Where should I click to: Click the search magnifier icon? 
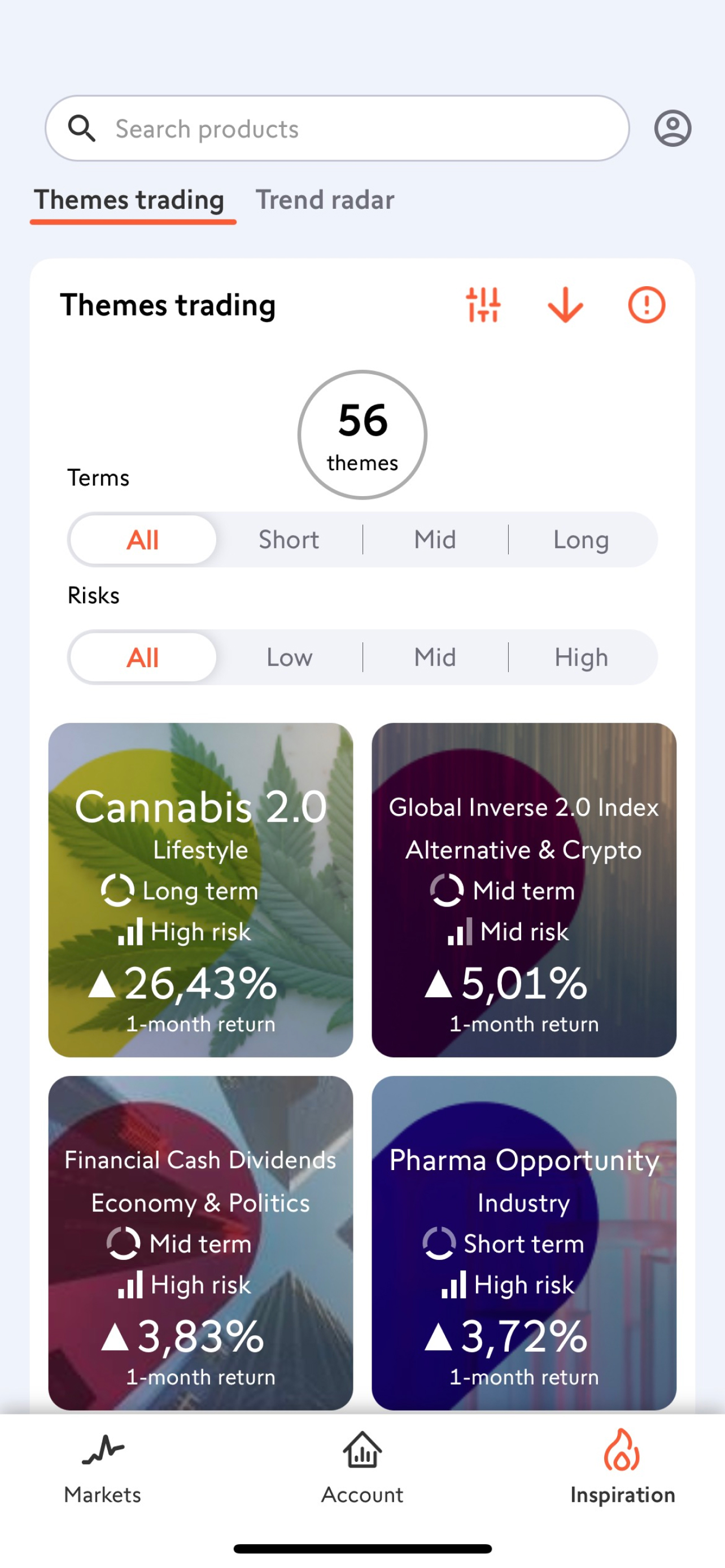pos(83,128)
